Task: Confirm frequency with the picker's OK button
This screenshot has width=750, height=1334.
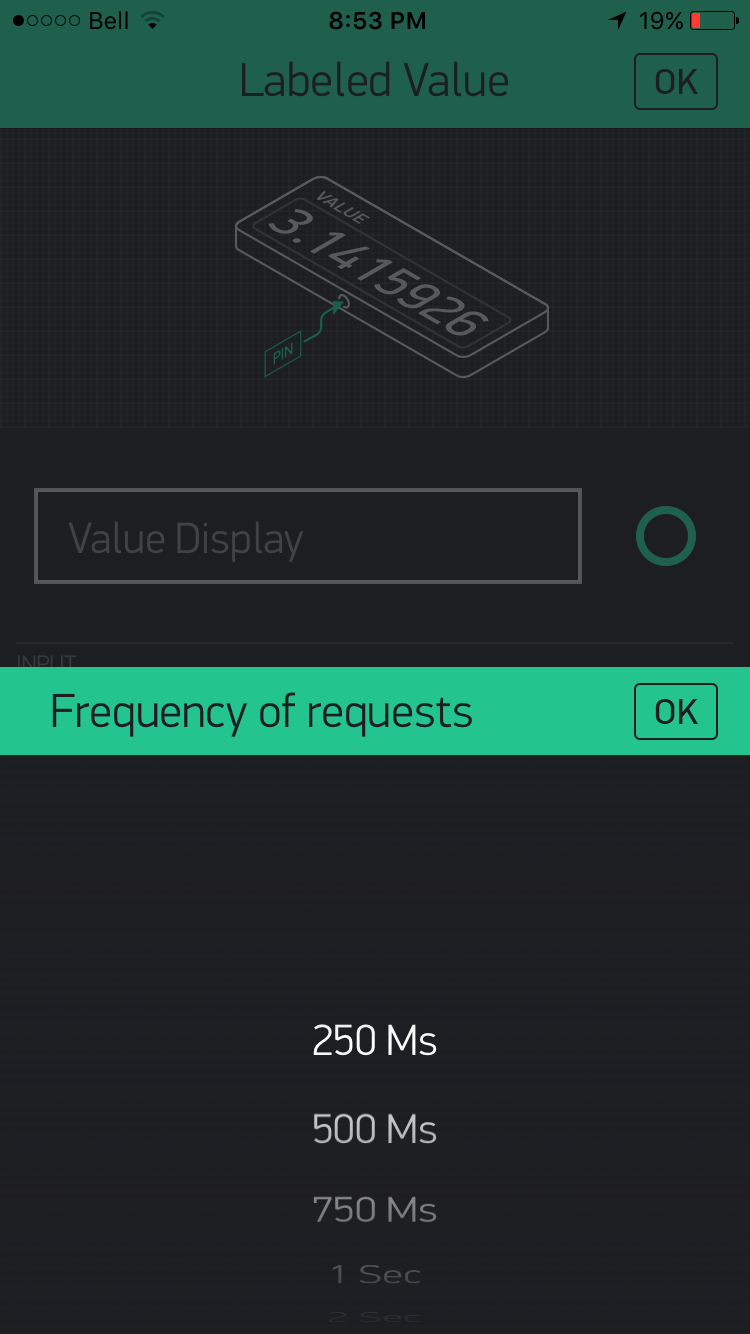Action: point(675,711)
